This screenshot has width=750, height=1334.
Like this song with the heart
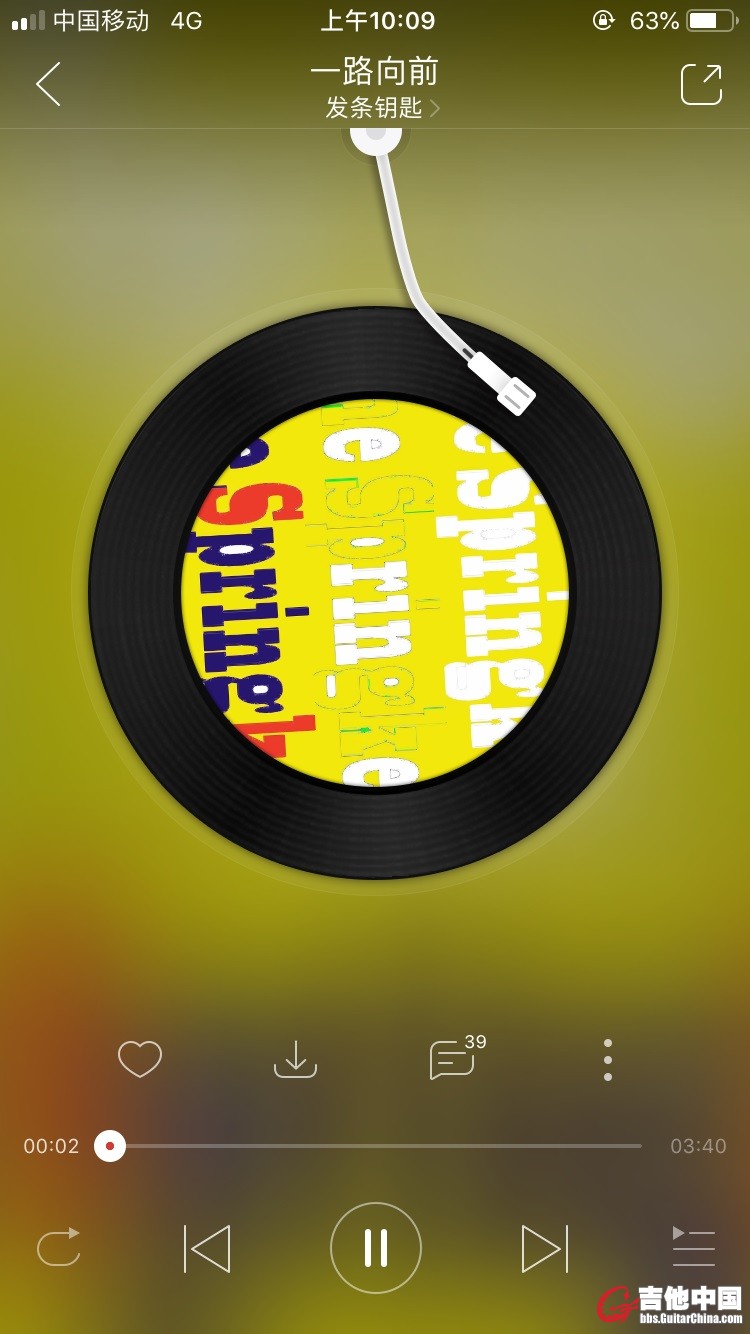[x=140, y=1059]
